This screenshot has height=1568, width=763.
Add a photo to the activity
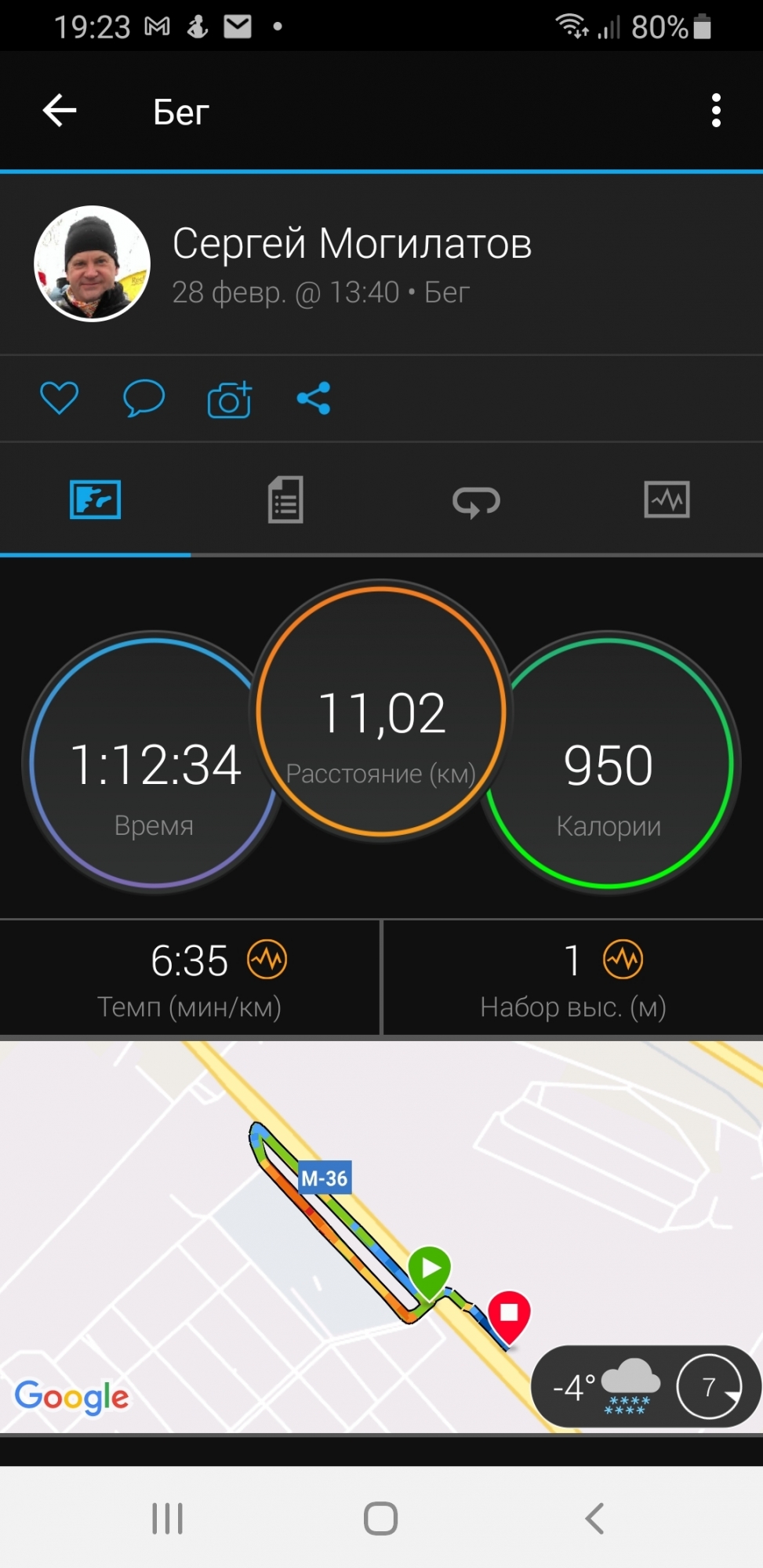pos(229,400)
